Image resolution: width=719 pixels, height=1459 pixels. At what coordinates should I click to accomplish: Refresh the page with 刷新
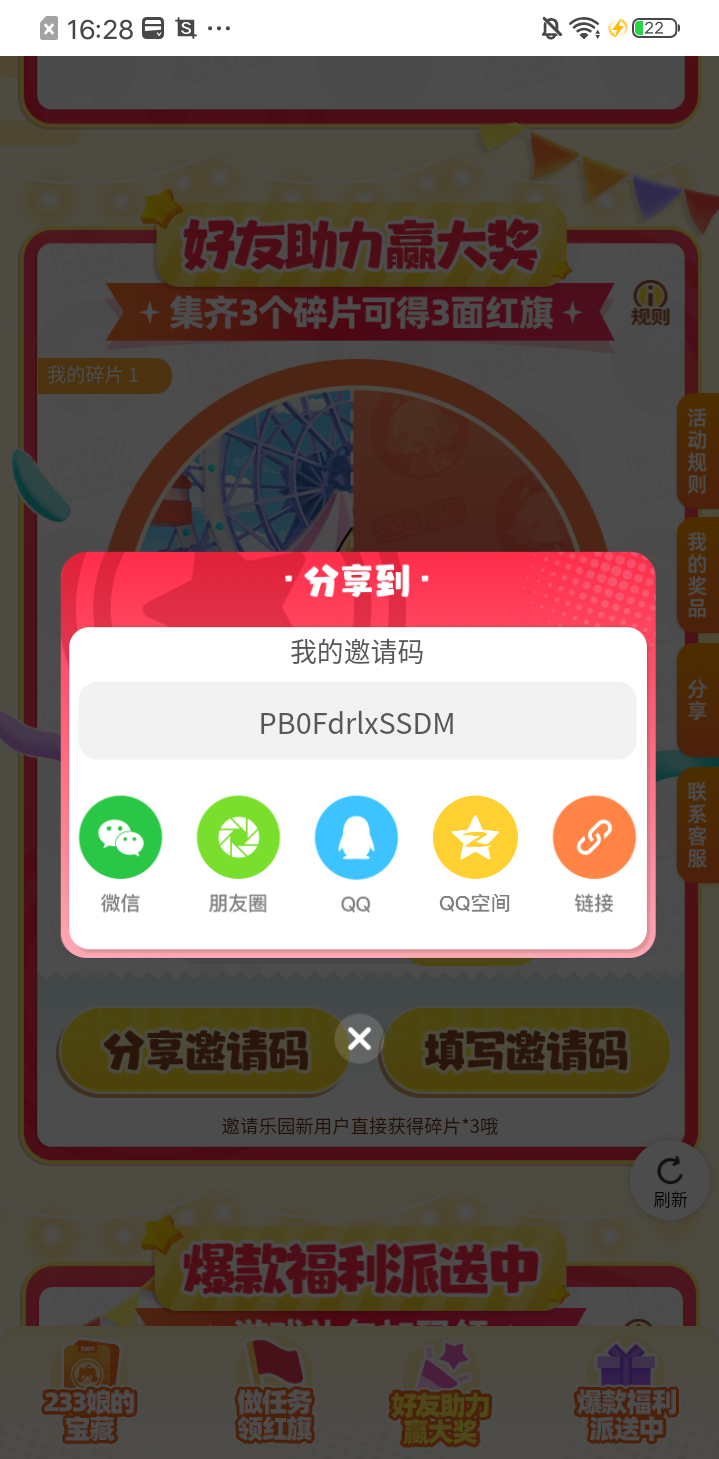click(670, 1181)
